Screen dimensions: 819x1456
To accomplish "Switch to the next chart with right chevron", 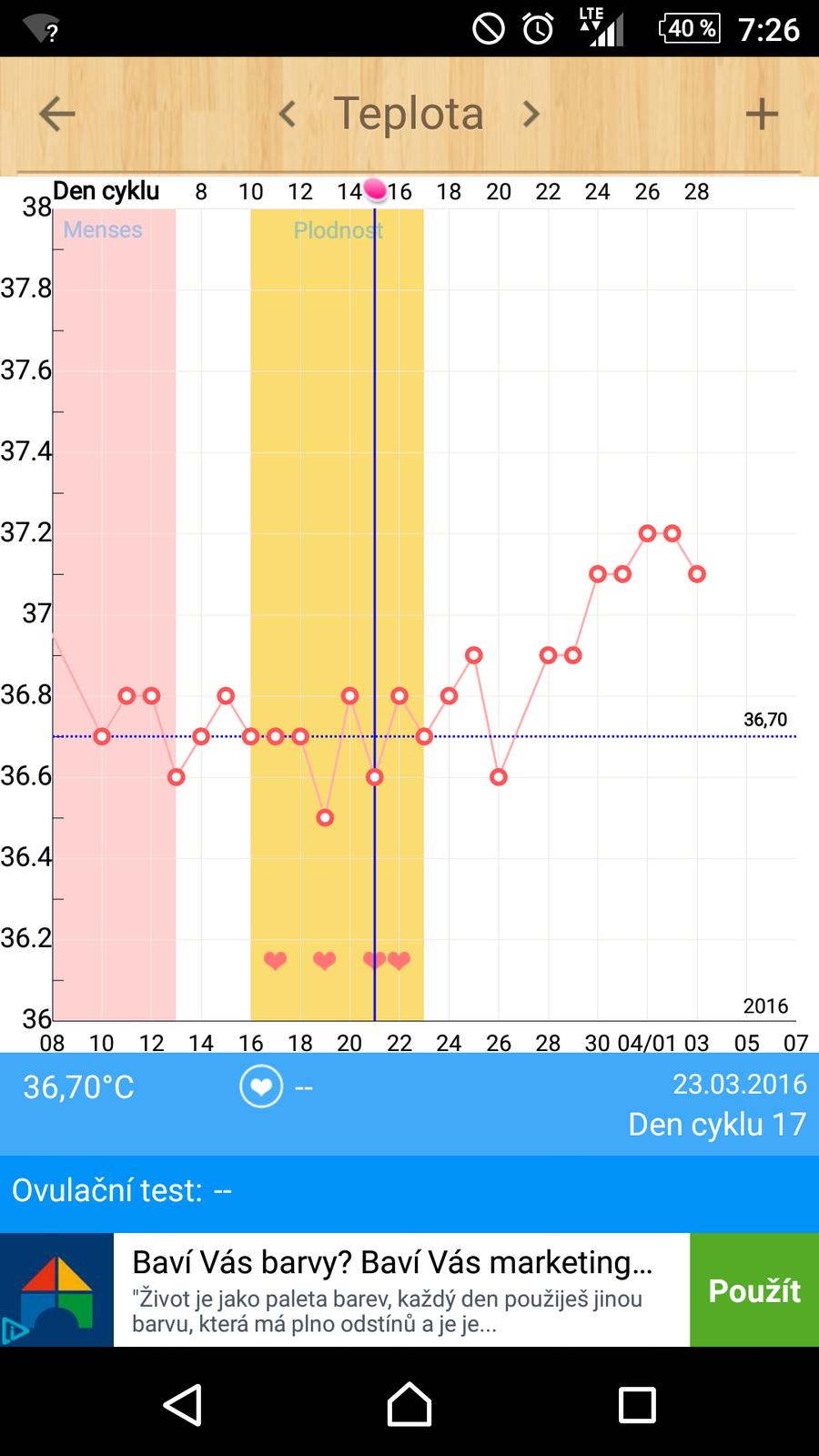I will (x=531, y=115).
